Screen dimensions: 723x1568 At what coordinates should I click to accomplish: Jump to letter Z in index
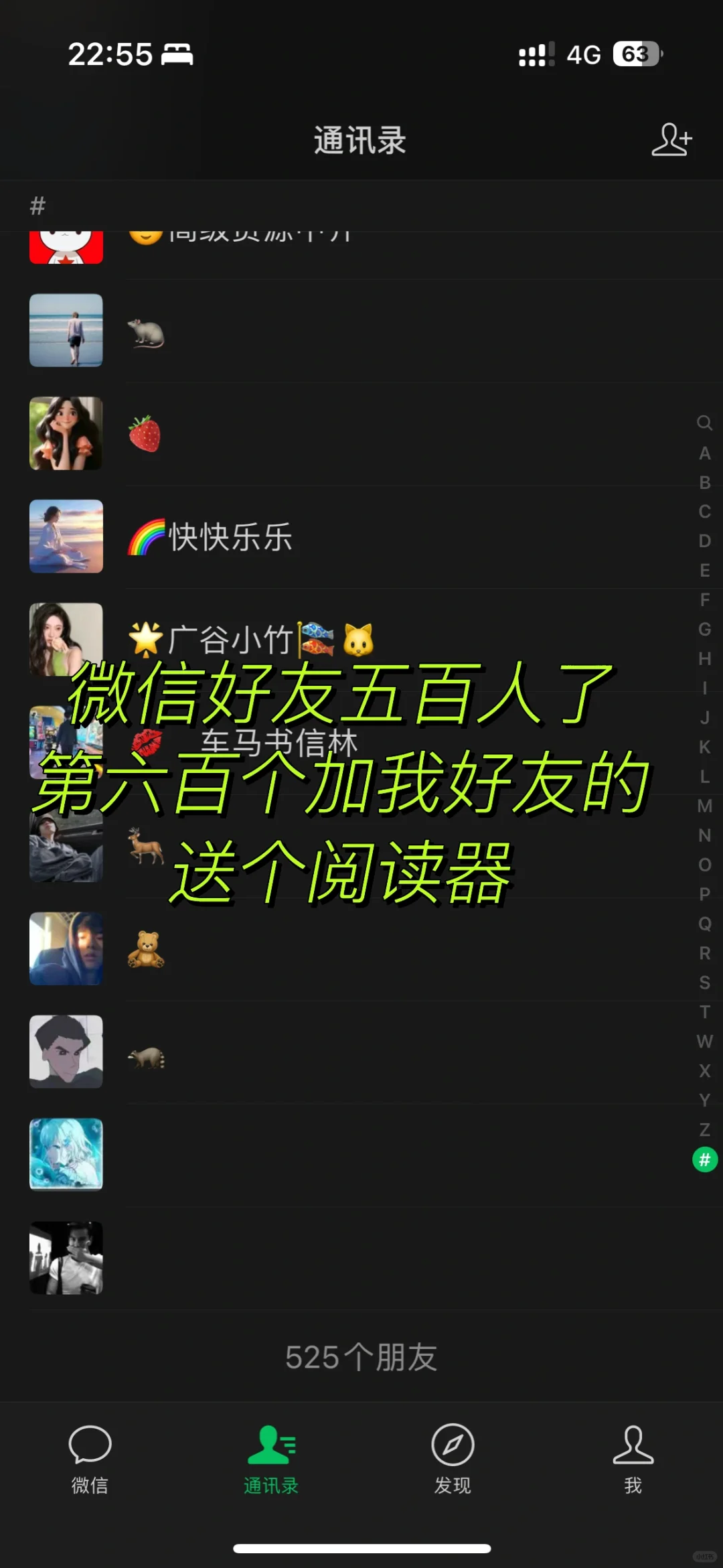pos(704,1130)
